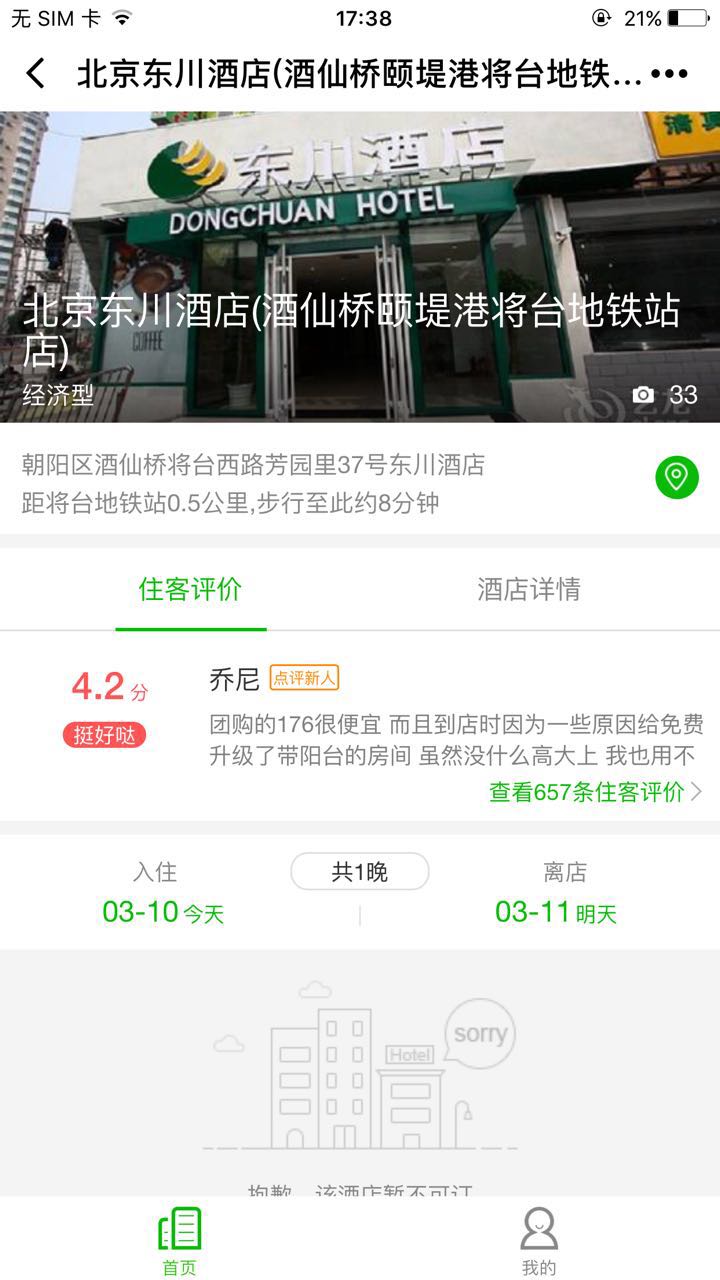Switch to the 住客评价 tab
Image resolution: width=720 pixels, height=1280 pixels.
[190, 590]
